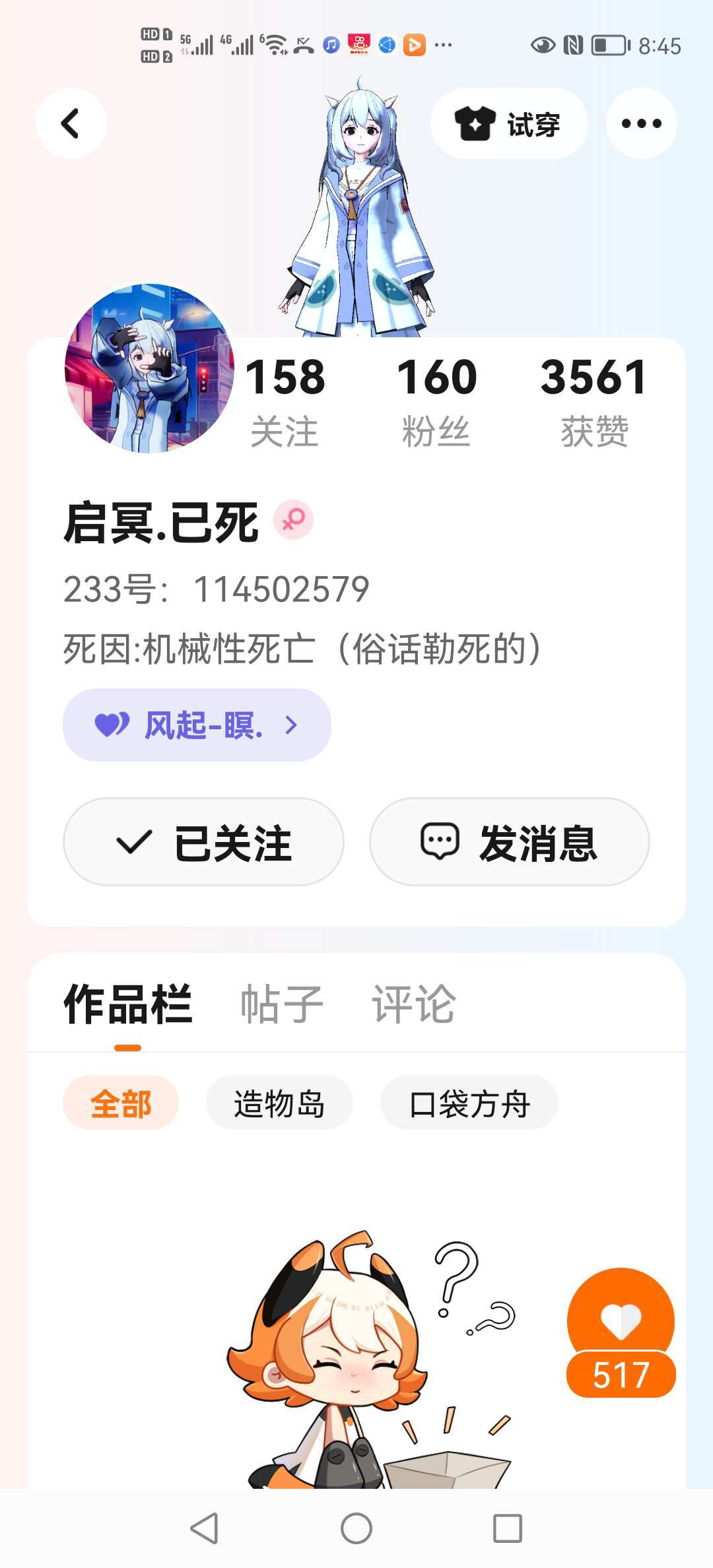
Task: Open the 158 关注 following list
Action: click(285, 402)
